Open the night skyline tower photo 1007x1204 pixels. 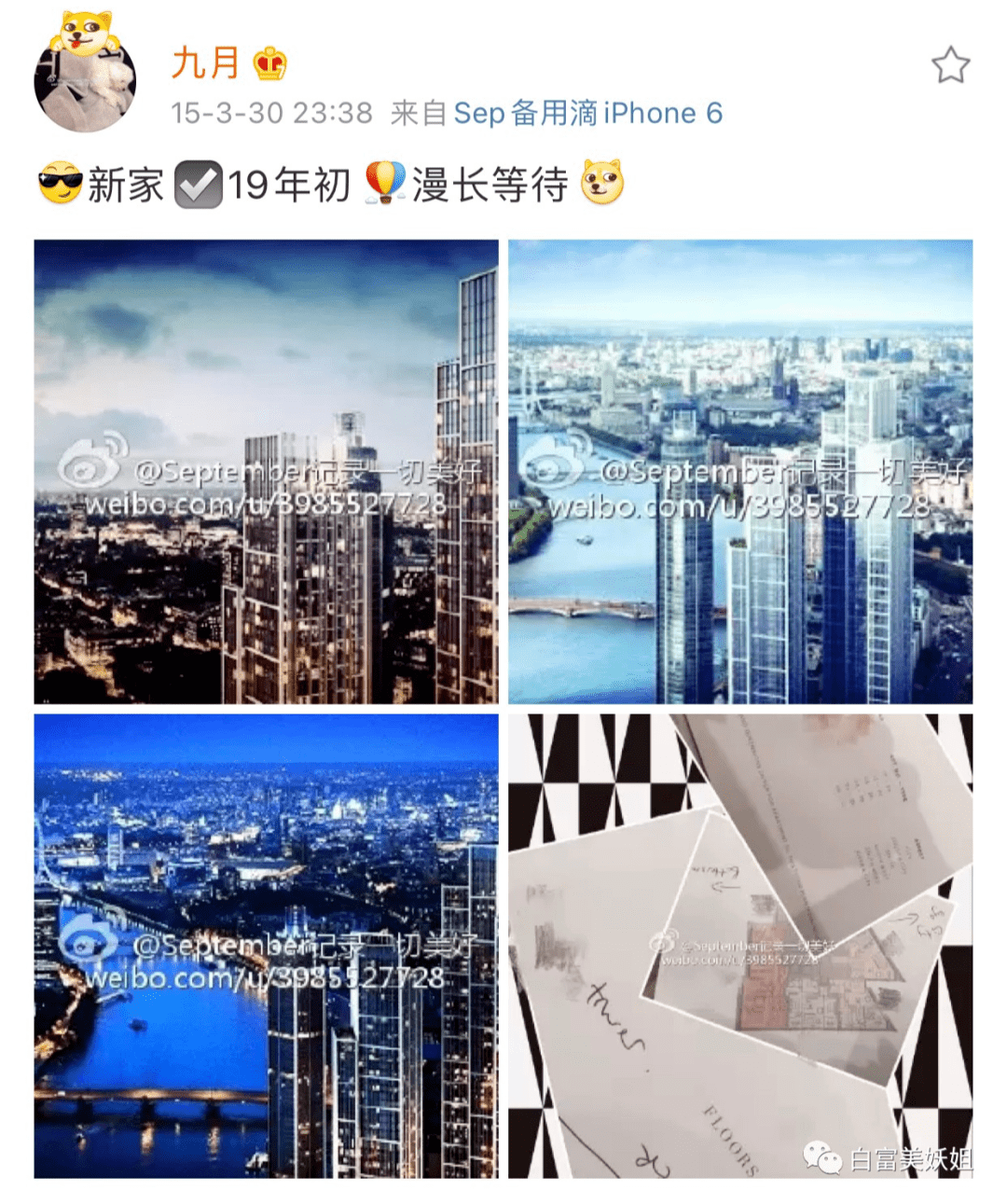coord(266,471)
